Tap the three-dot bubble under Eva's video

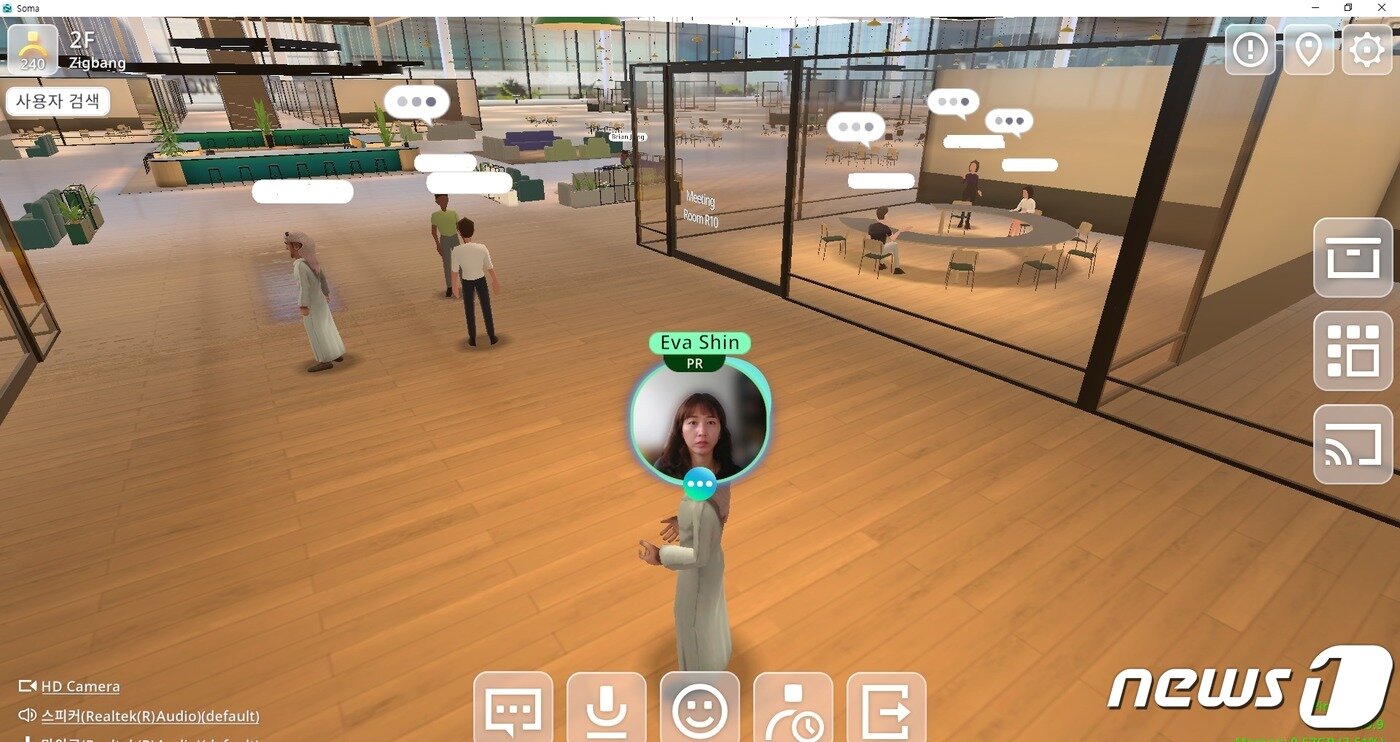(700, 485)
